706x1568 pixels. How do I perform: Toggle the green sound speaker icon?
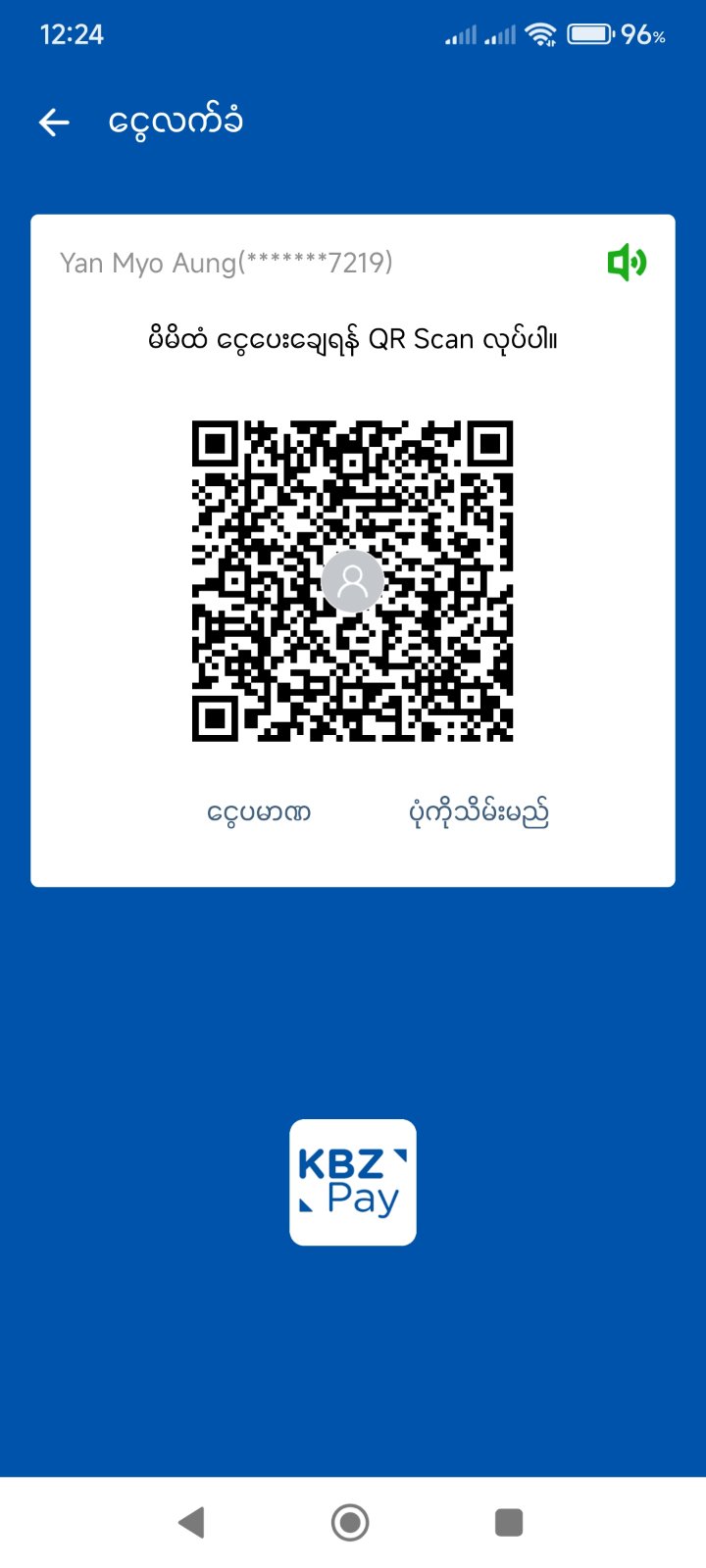point(627,263)
